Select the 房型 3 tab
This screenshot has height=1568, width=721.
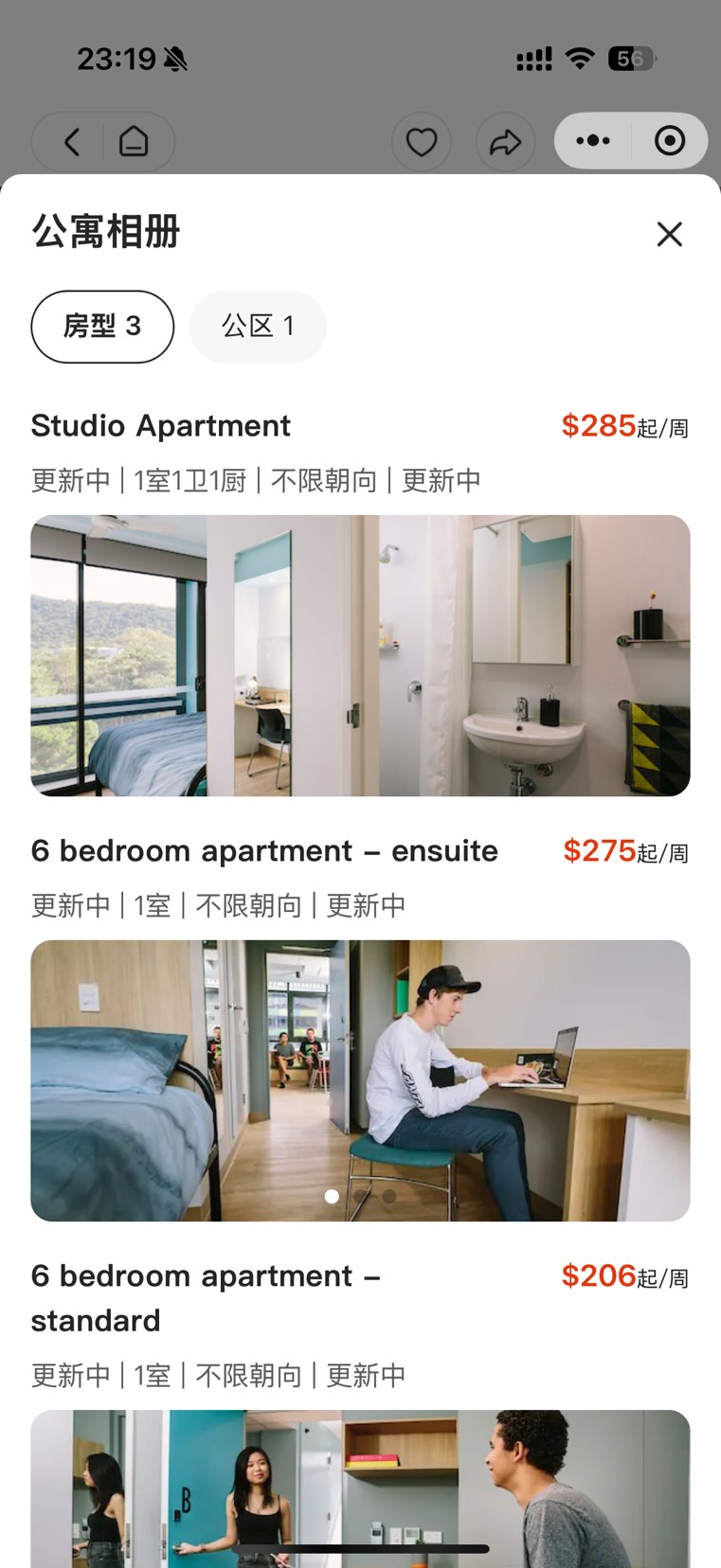coord(102,327)
